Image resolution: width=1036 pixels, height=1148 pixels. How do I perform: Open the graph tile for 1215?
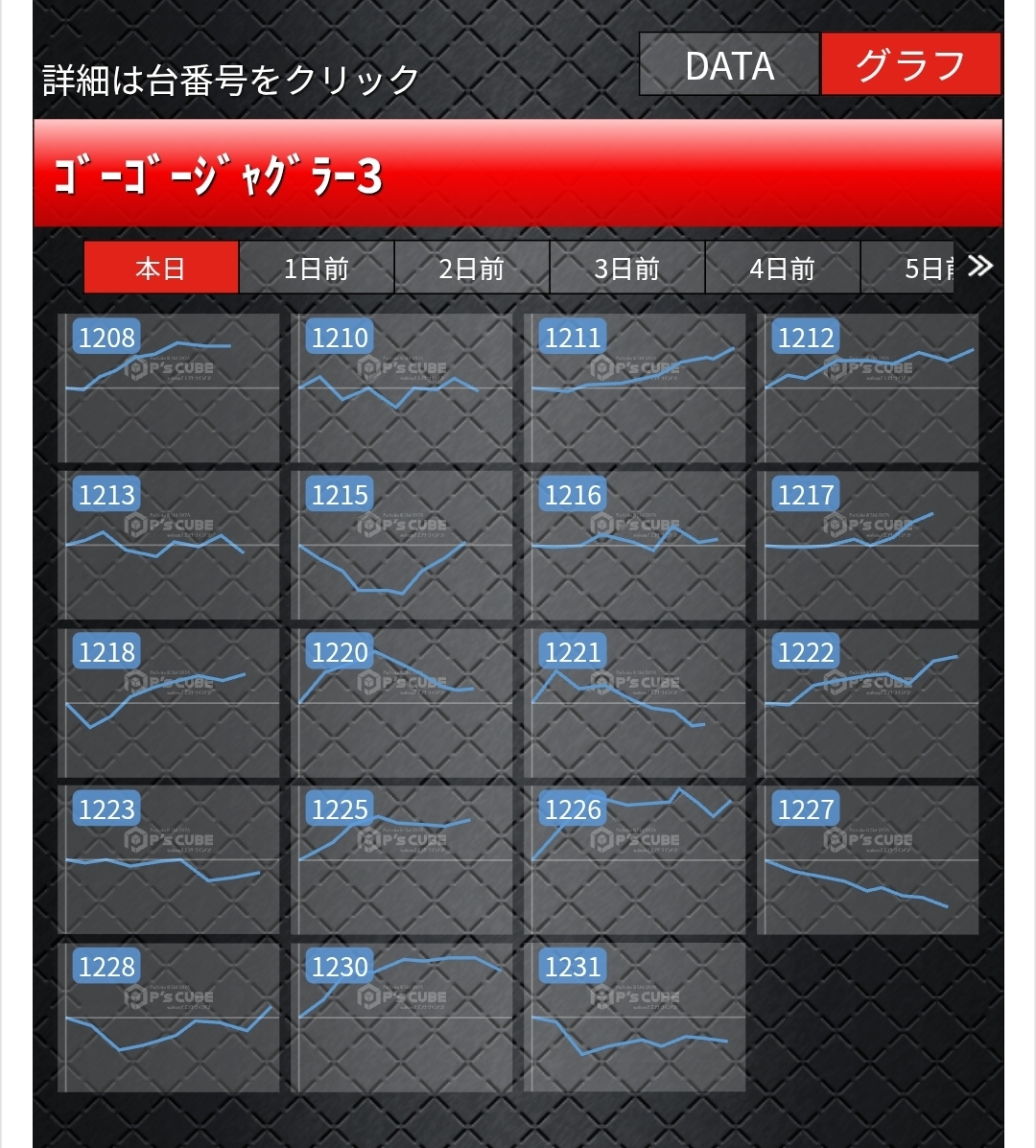[x=341, y=495]
